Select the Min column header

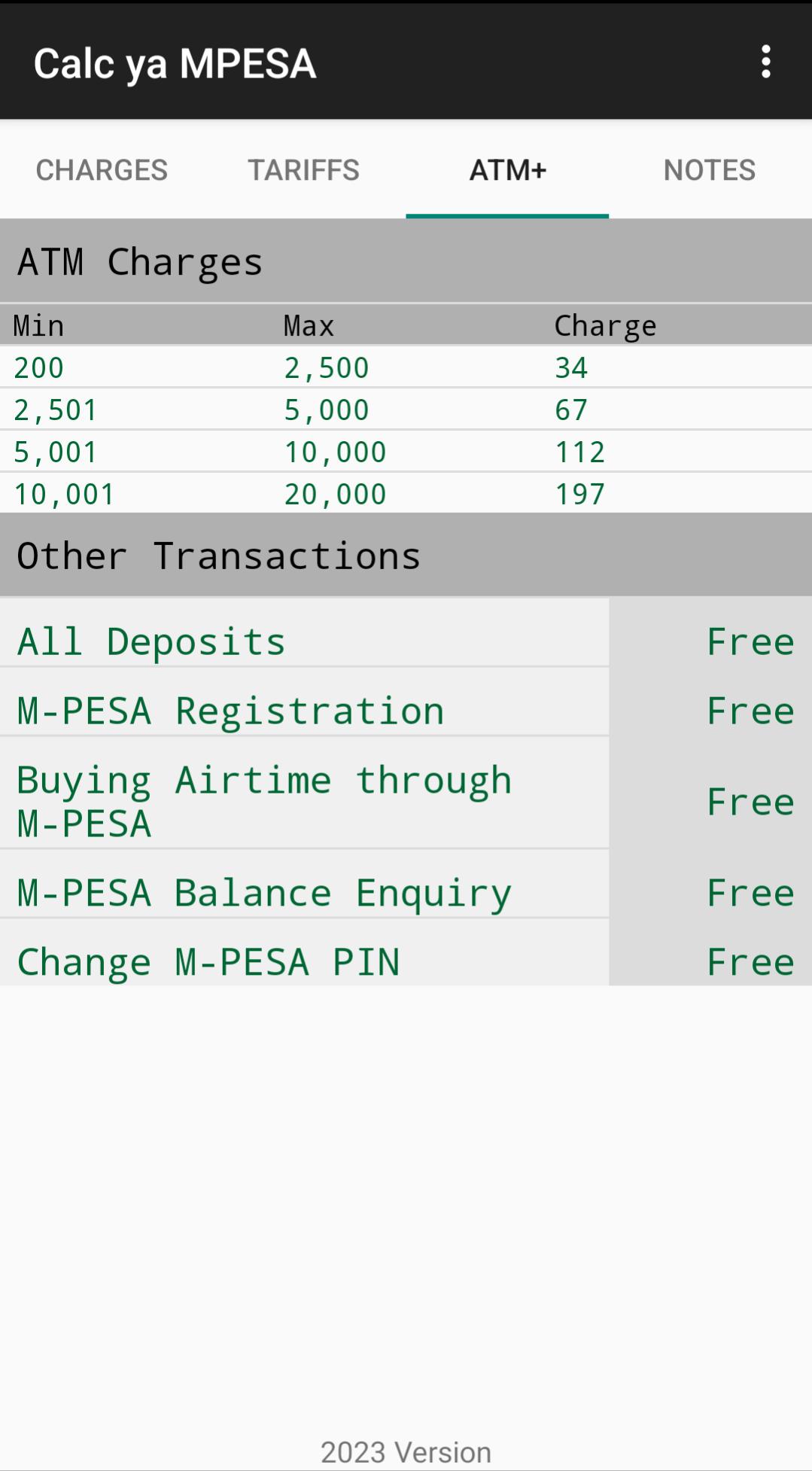coord(38,324)
